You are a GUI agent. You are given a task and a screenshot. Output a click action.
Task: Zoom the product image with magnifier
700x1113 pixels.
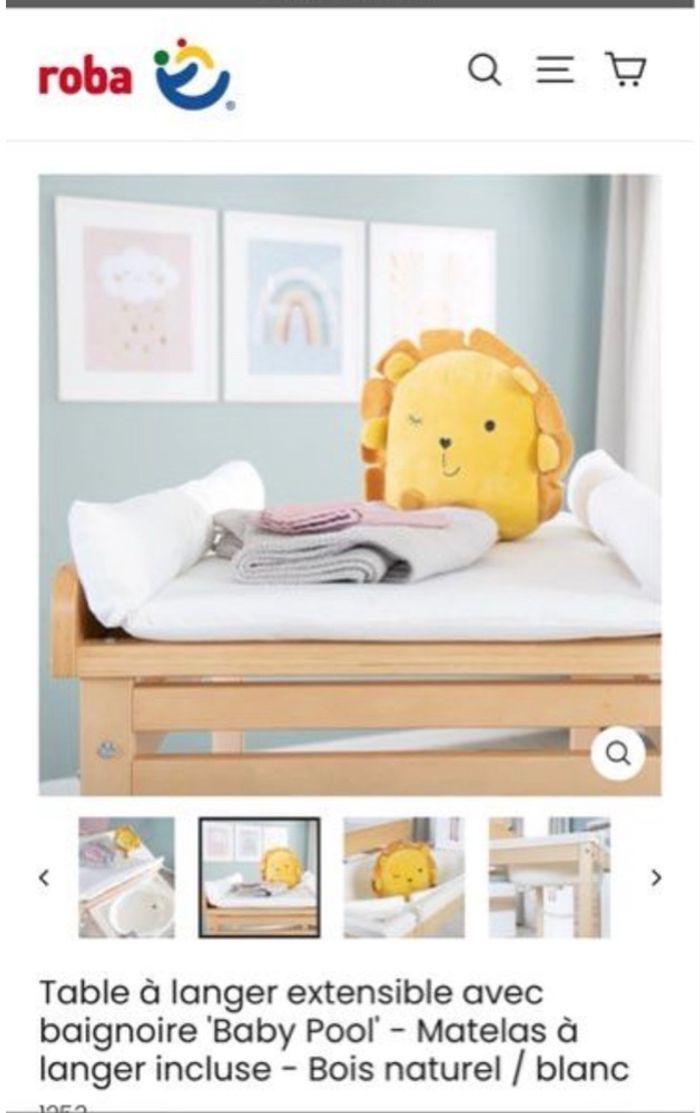(x=618, y=753)
